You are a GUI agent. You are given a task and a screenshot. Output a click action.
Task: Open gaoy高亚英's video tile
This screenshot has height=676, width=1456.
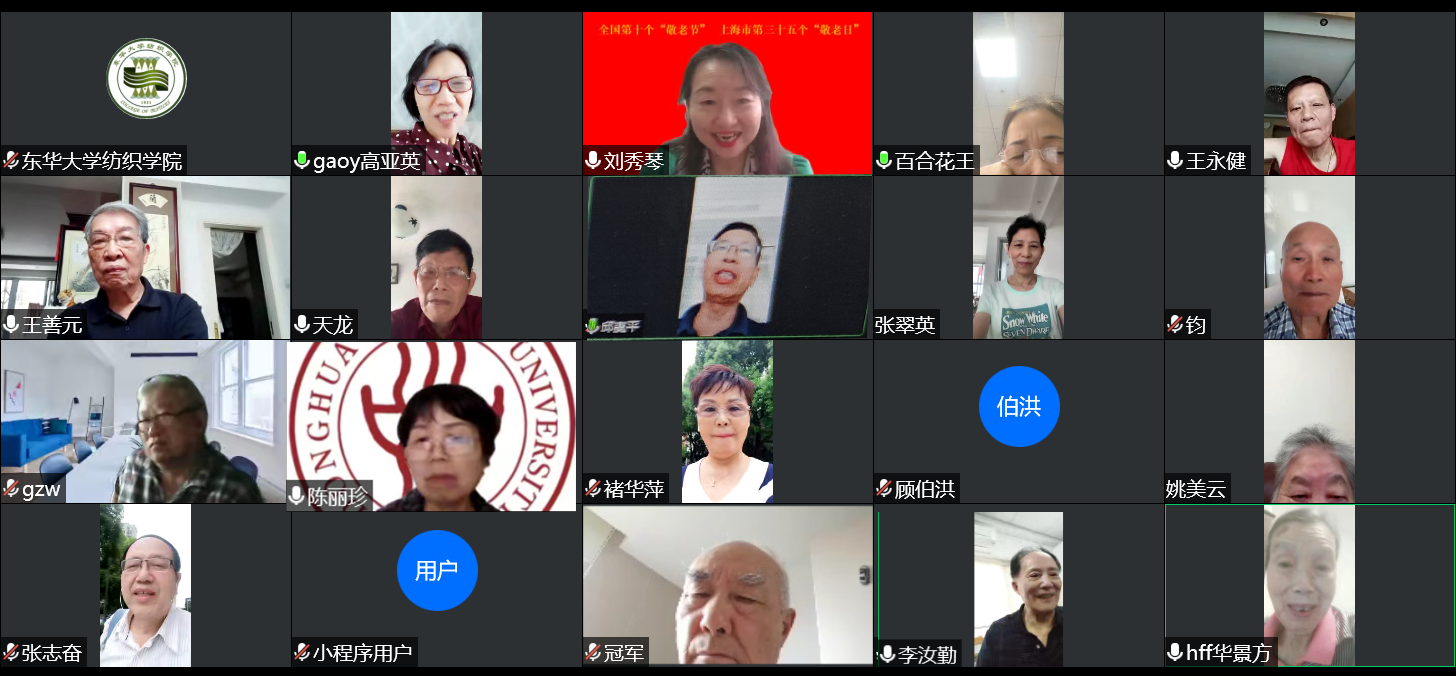tap(436, 94)
